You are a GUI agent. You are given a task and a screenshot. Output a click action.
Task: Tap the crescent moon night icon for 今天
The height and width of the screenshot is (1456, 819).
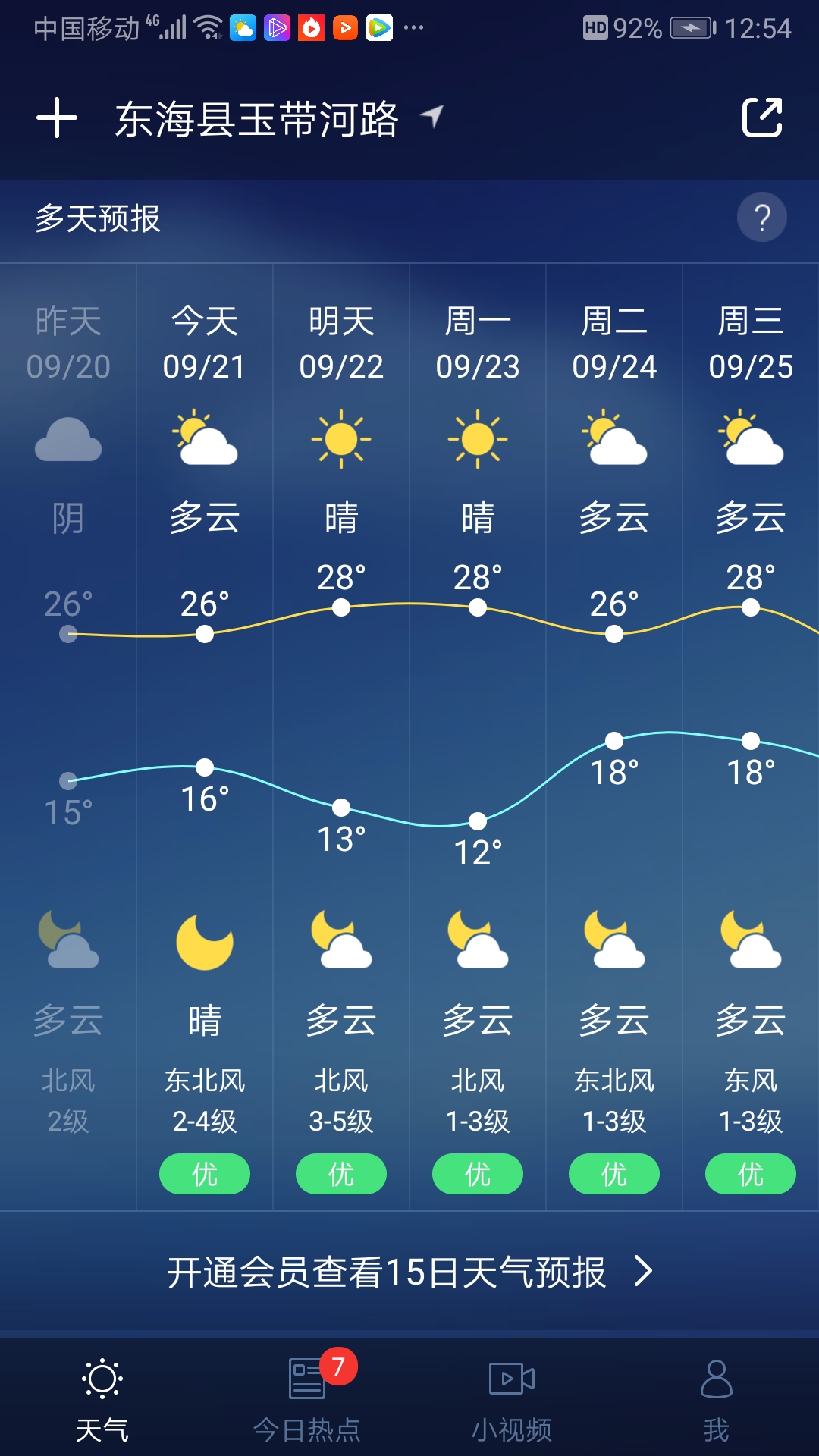[x=205, y=943]
